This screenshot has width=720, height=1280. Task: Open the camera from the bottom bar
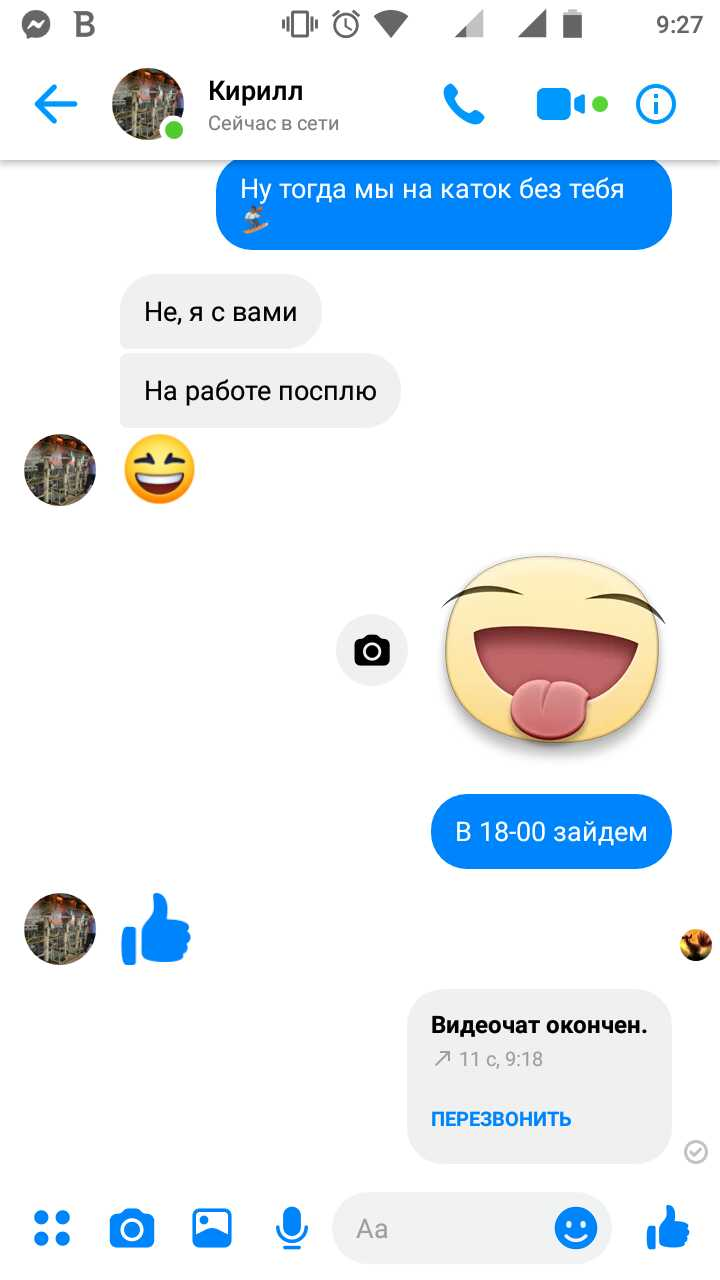pos(132,1228)
